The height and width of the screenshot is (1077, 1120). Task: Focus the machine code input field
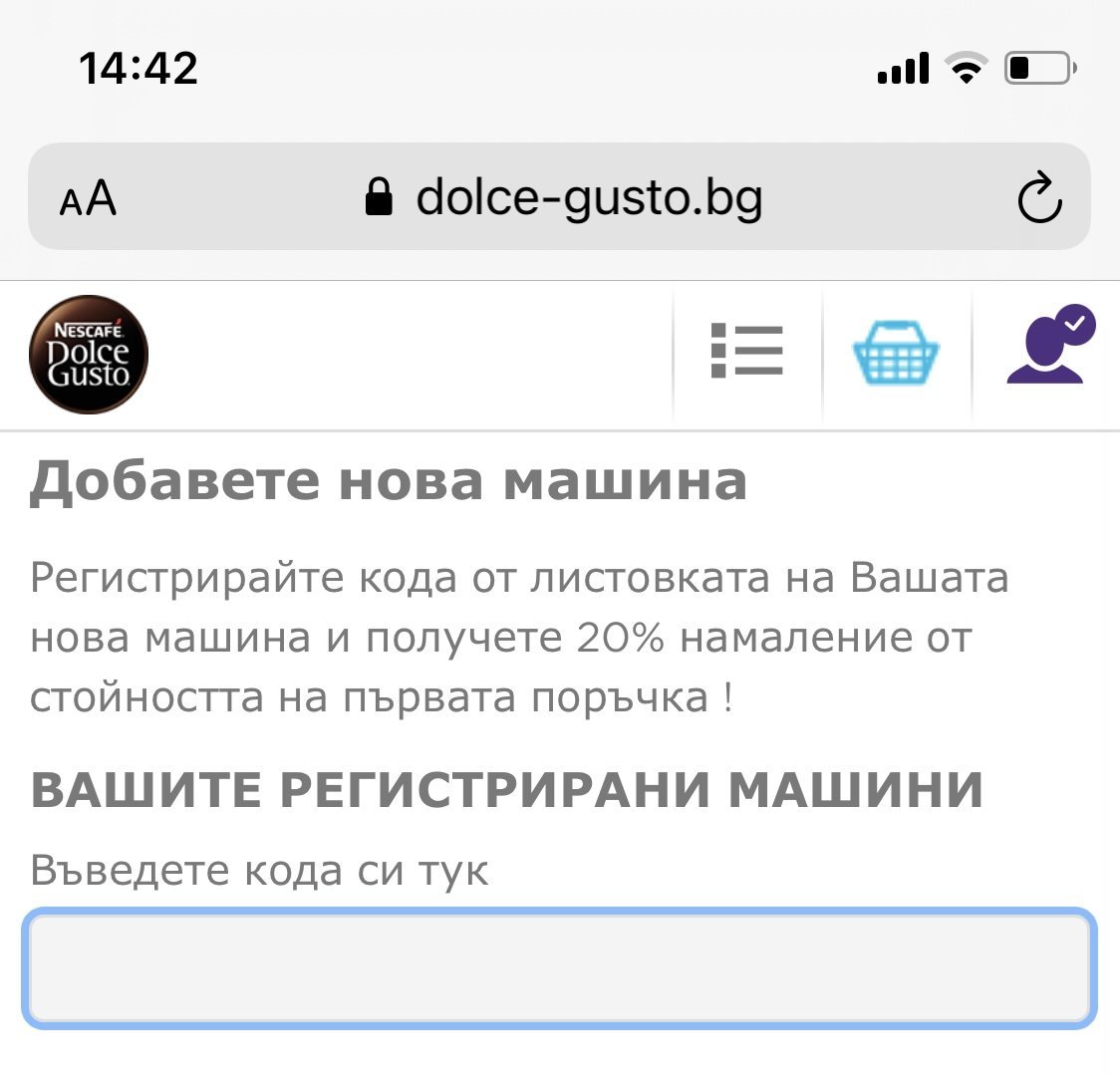[559, 967]
